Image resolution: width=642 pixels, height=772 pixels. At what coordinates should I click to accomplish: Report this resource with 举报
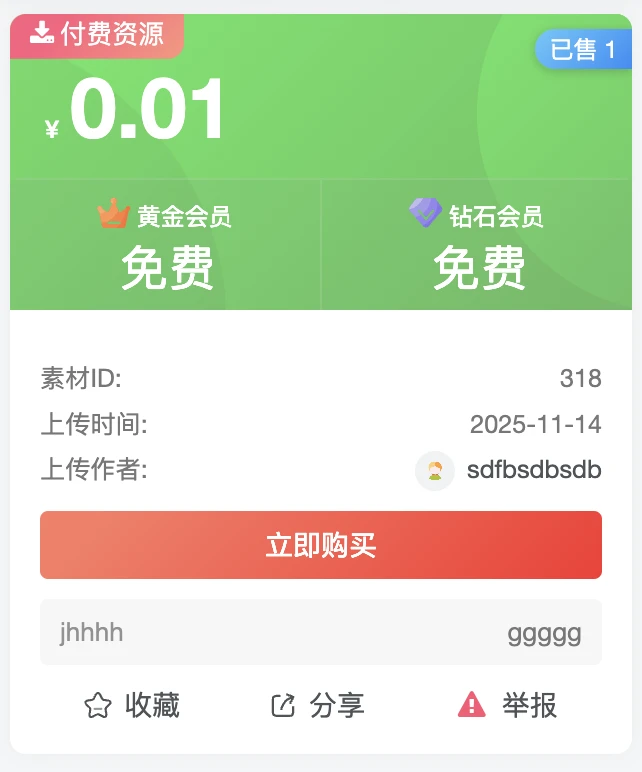(x=507, y=705)
